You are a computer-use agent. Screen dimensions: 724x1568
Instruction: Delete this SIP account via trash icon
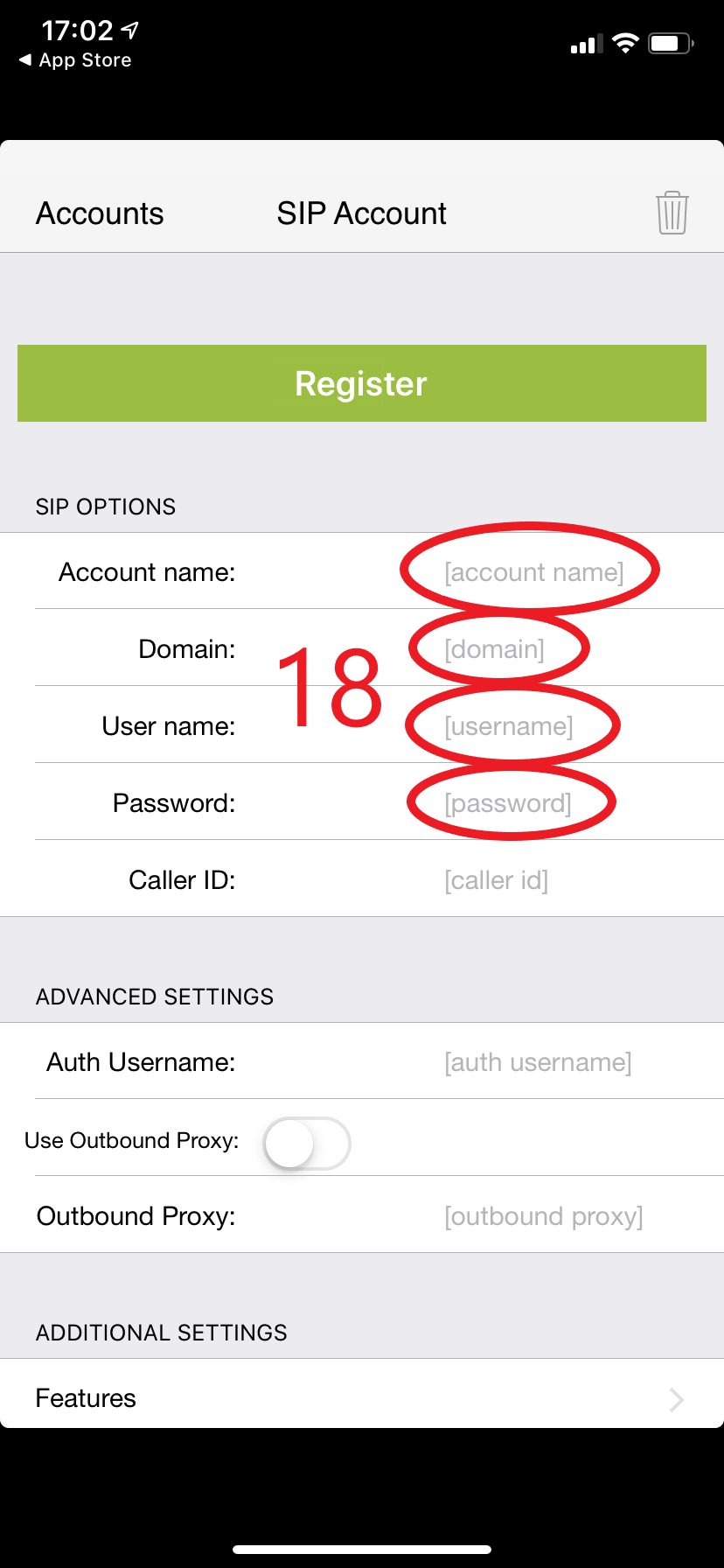tap(672, 213)
